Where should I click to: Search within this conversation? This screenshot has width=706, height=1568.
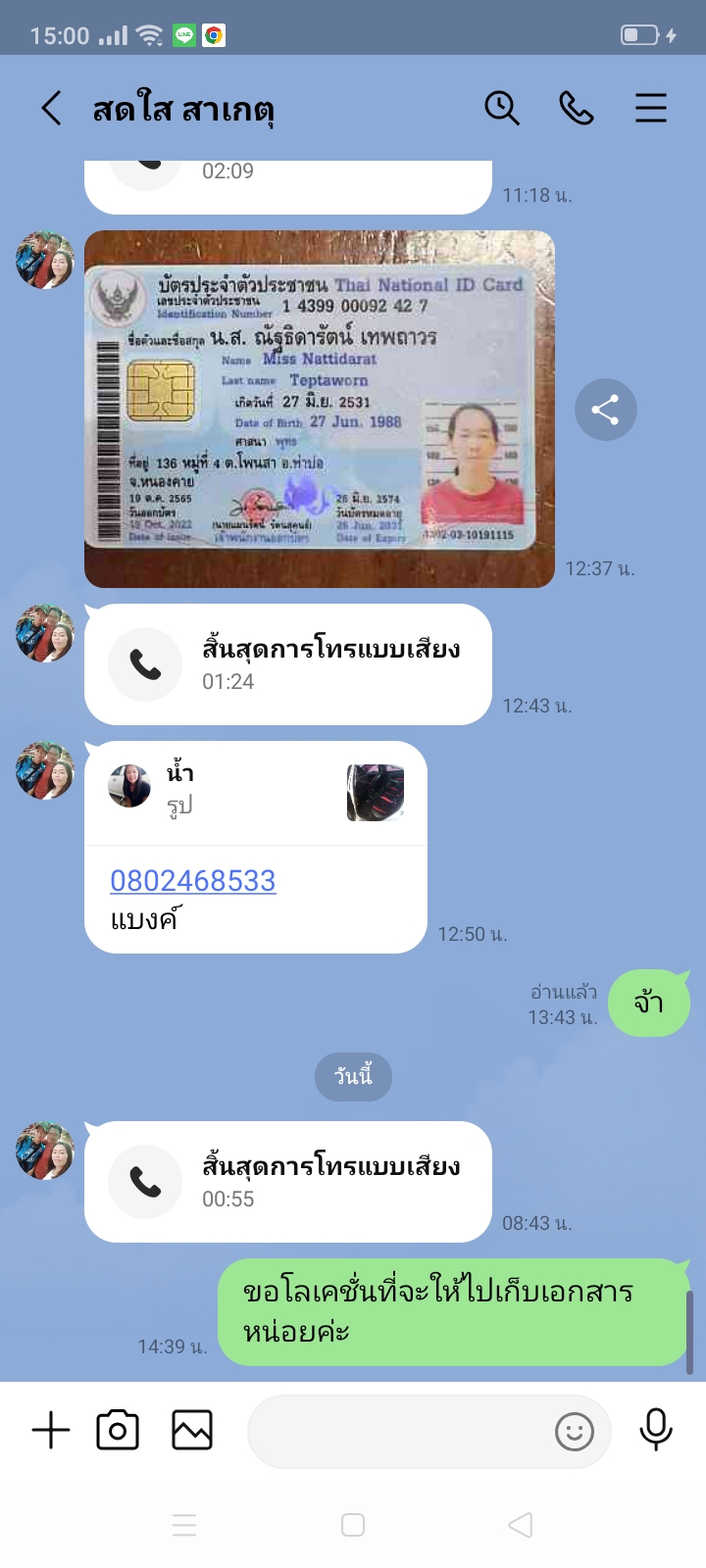[x=502, y=108]
